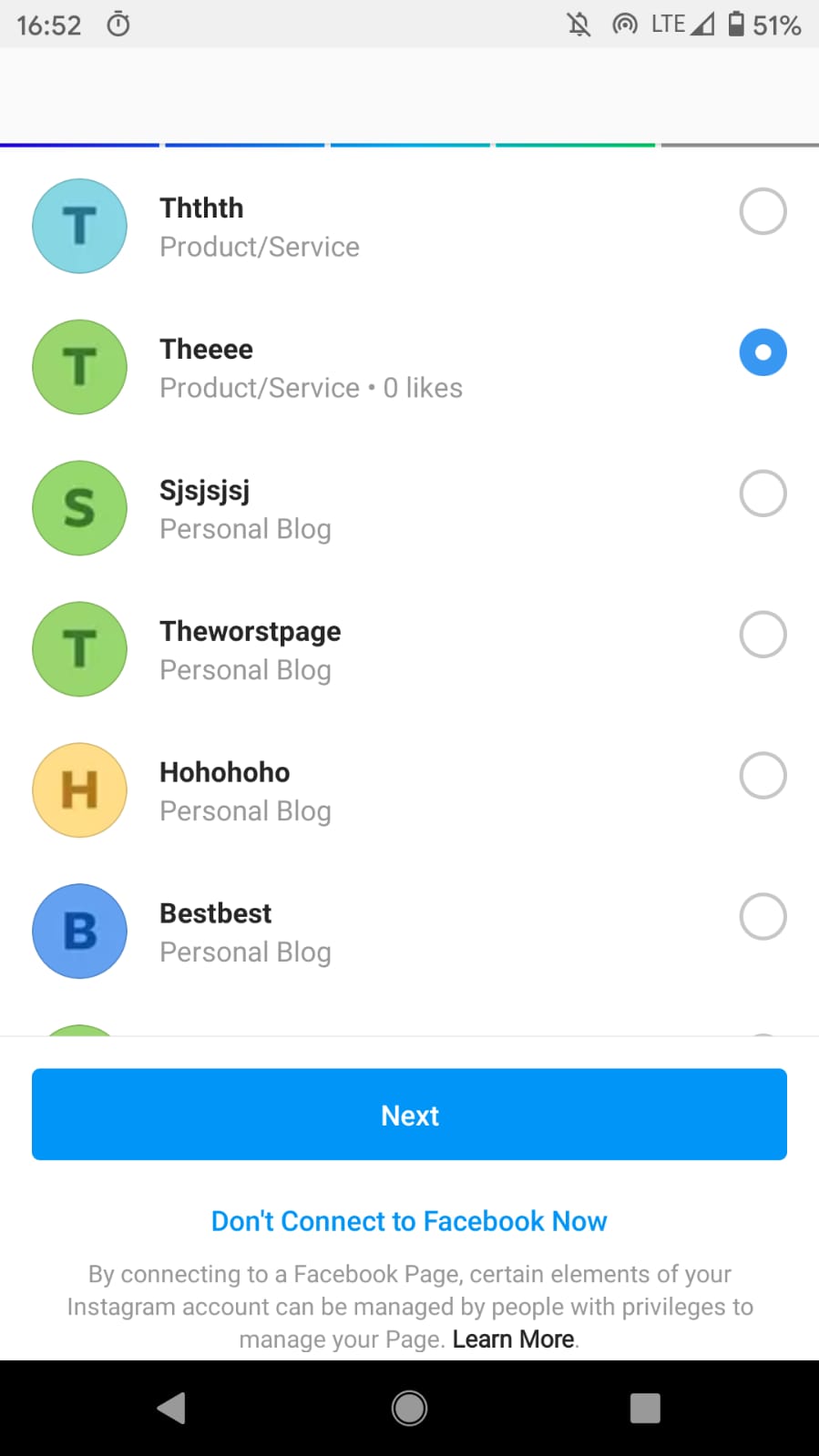
Task: Go back using the system back button
Action: 171,1408
